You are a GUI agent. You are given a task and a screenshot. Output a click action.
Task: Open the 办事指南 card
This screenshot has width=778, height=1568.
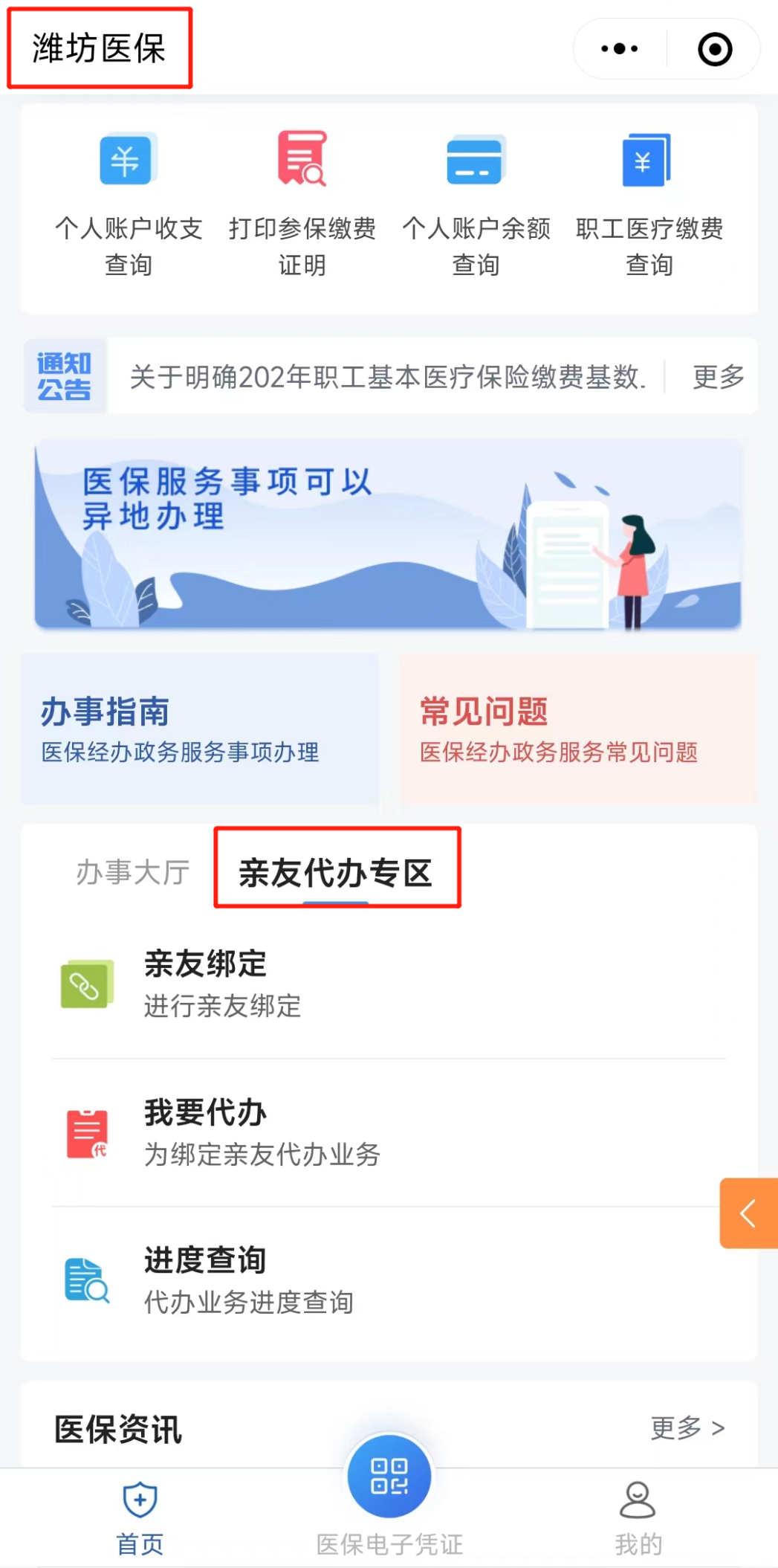click(200, 729)
